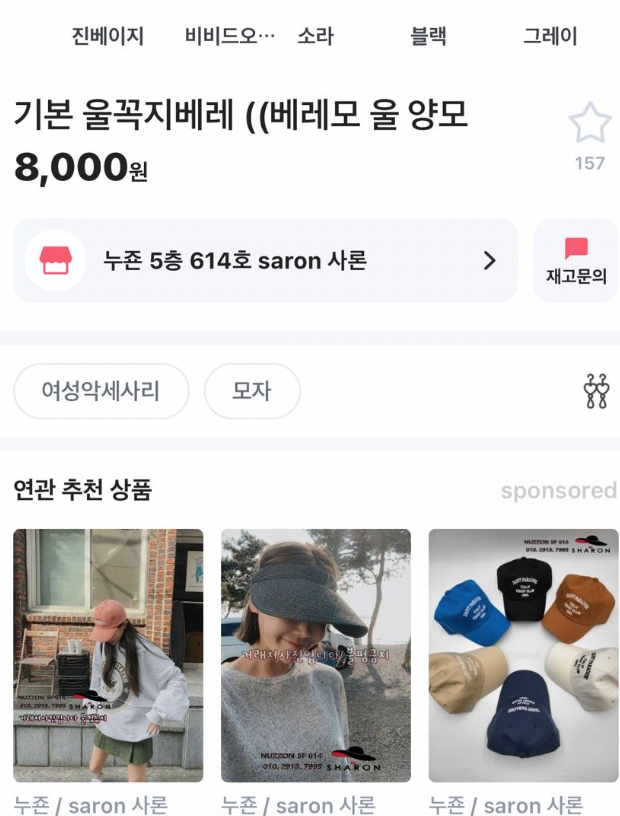This screenshot has width=620, height=816.
Task: Choose the 비비드오… color option
Action: (x=230, y=37)
